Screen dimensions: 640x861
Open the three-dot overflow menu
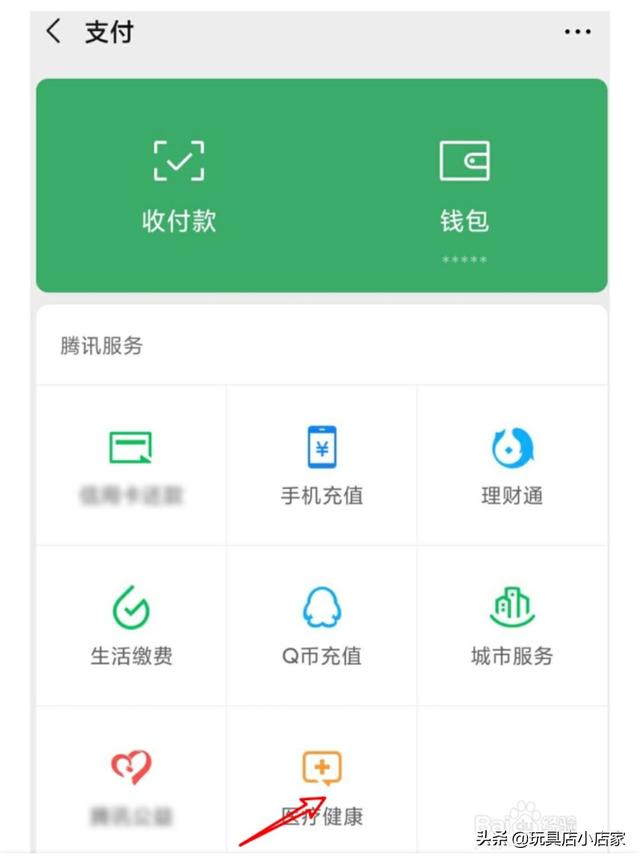(577, 32)
